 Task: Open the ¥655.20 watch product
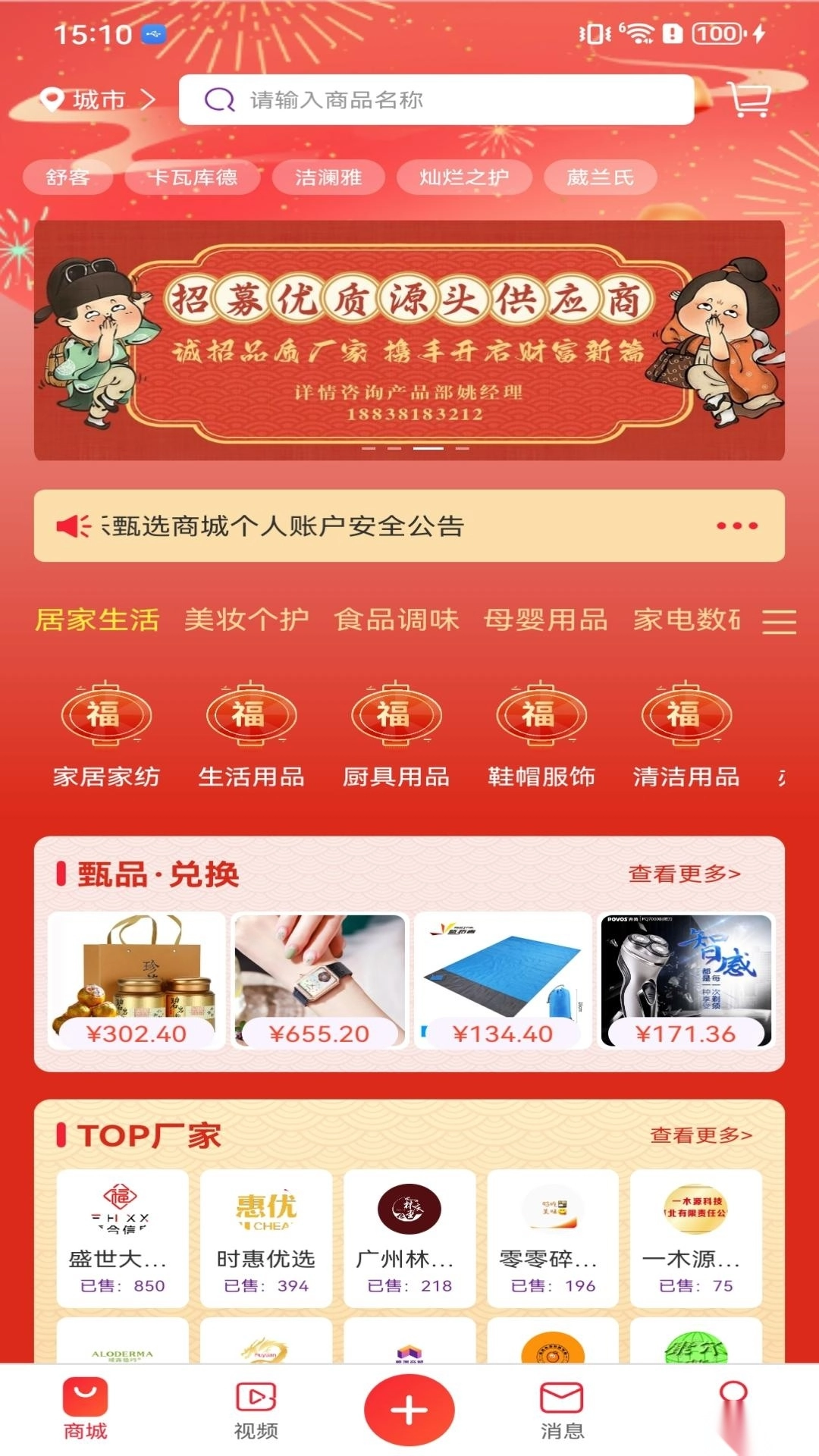[319, 980]
